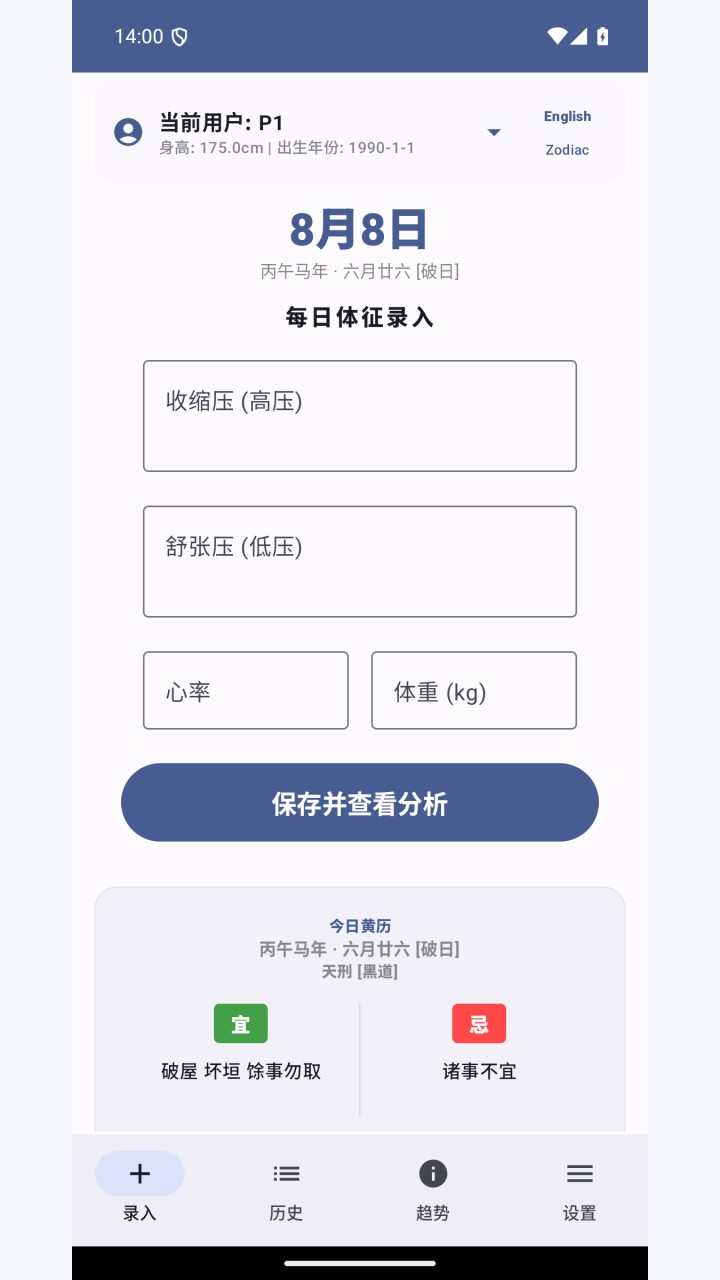This screenshot has height=1280, width=720.
Task: Go to the 设置 tab
Action: 580,1190
